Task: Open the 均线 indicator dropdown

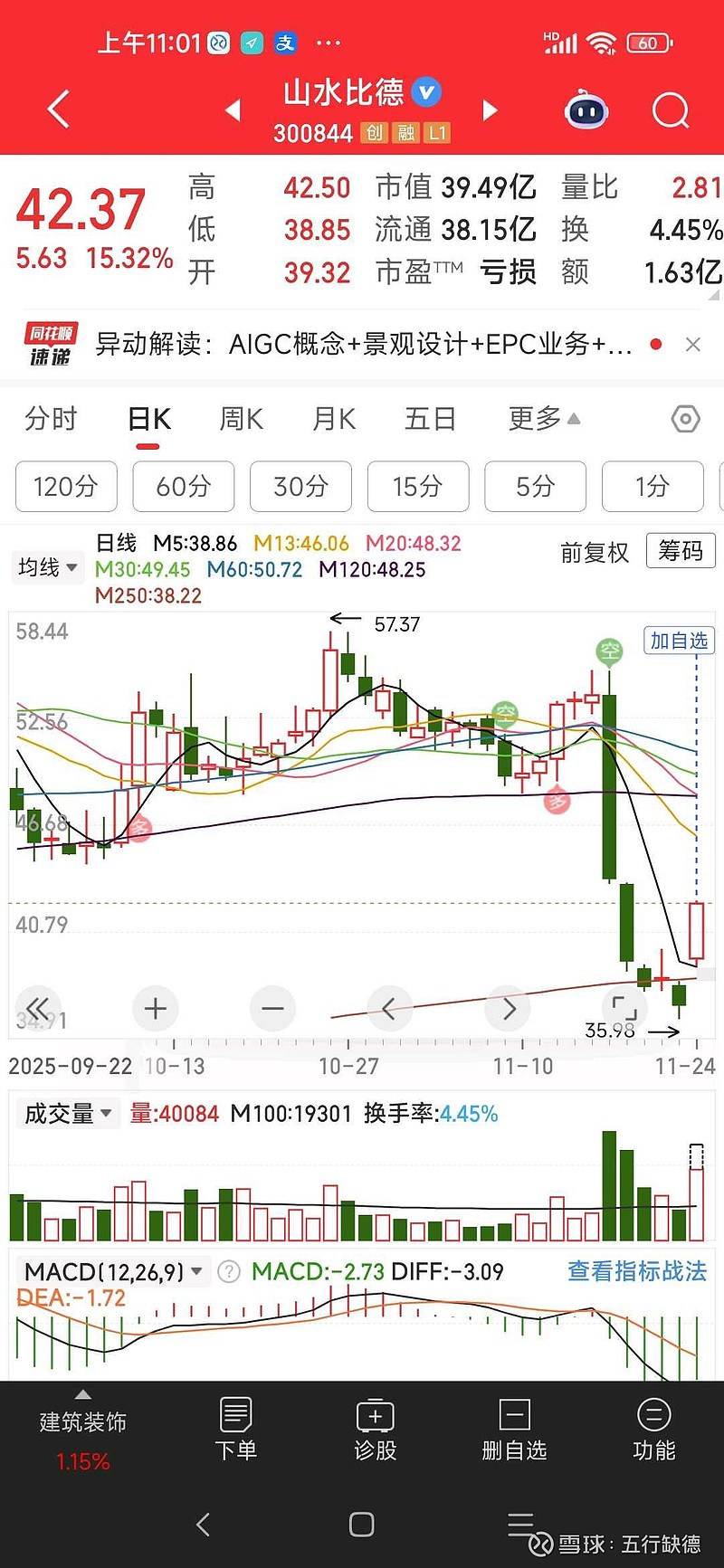Action: [x=48, y=567]
